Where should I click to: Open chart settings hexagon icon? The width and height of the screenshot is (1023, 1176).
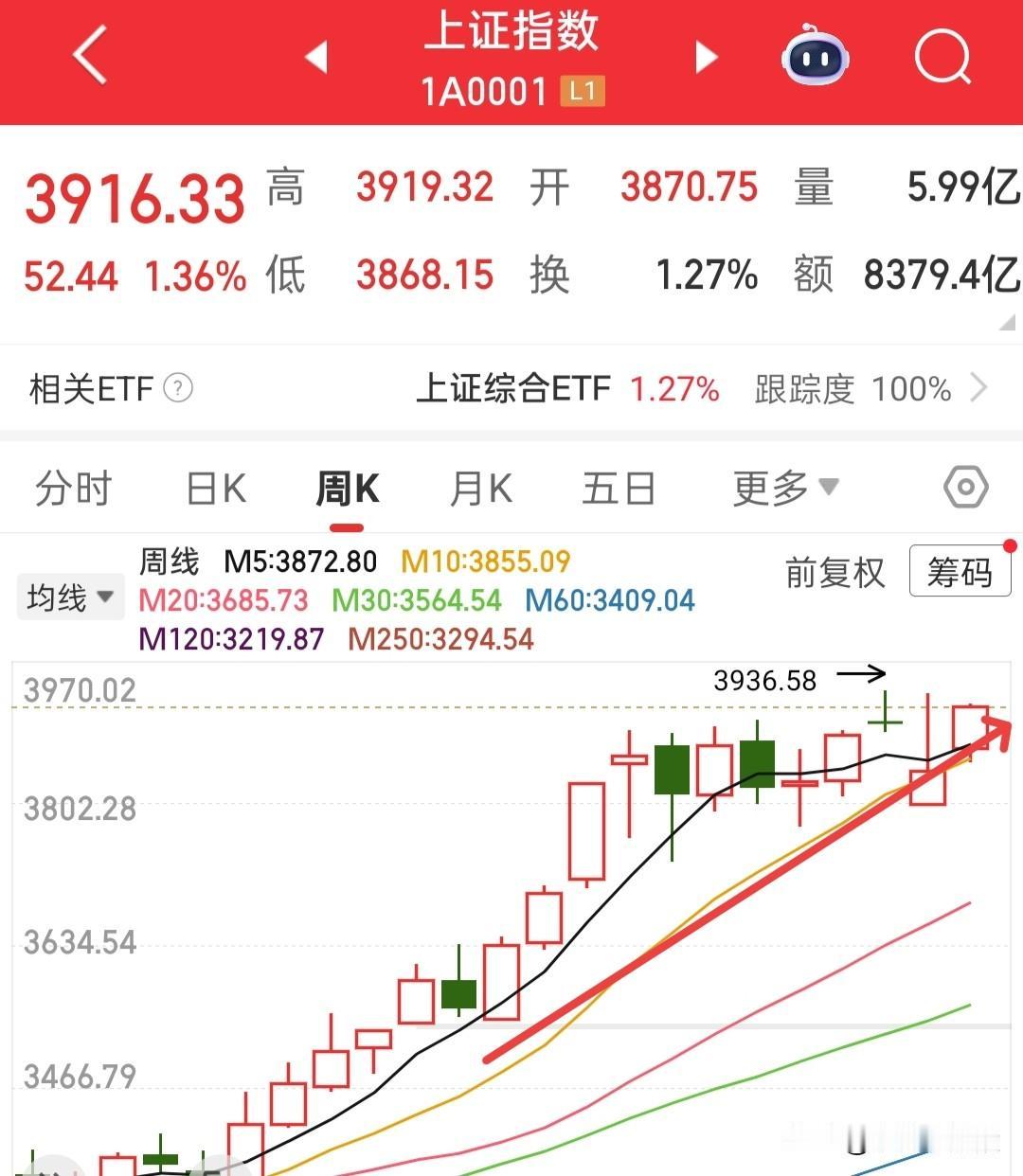point(965,488)
